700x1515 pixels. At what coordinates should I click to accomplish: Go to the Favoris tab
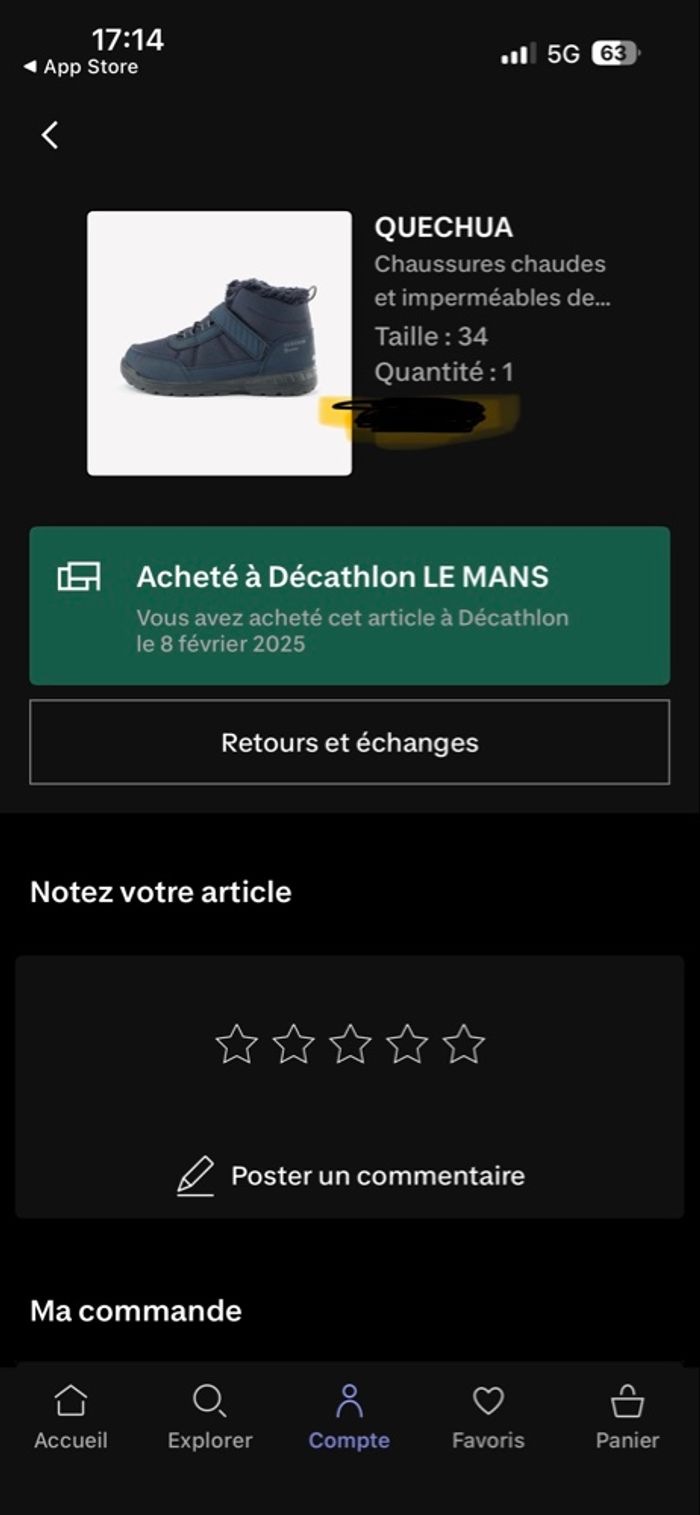488,1416
